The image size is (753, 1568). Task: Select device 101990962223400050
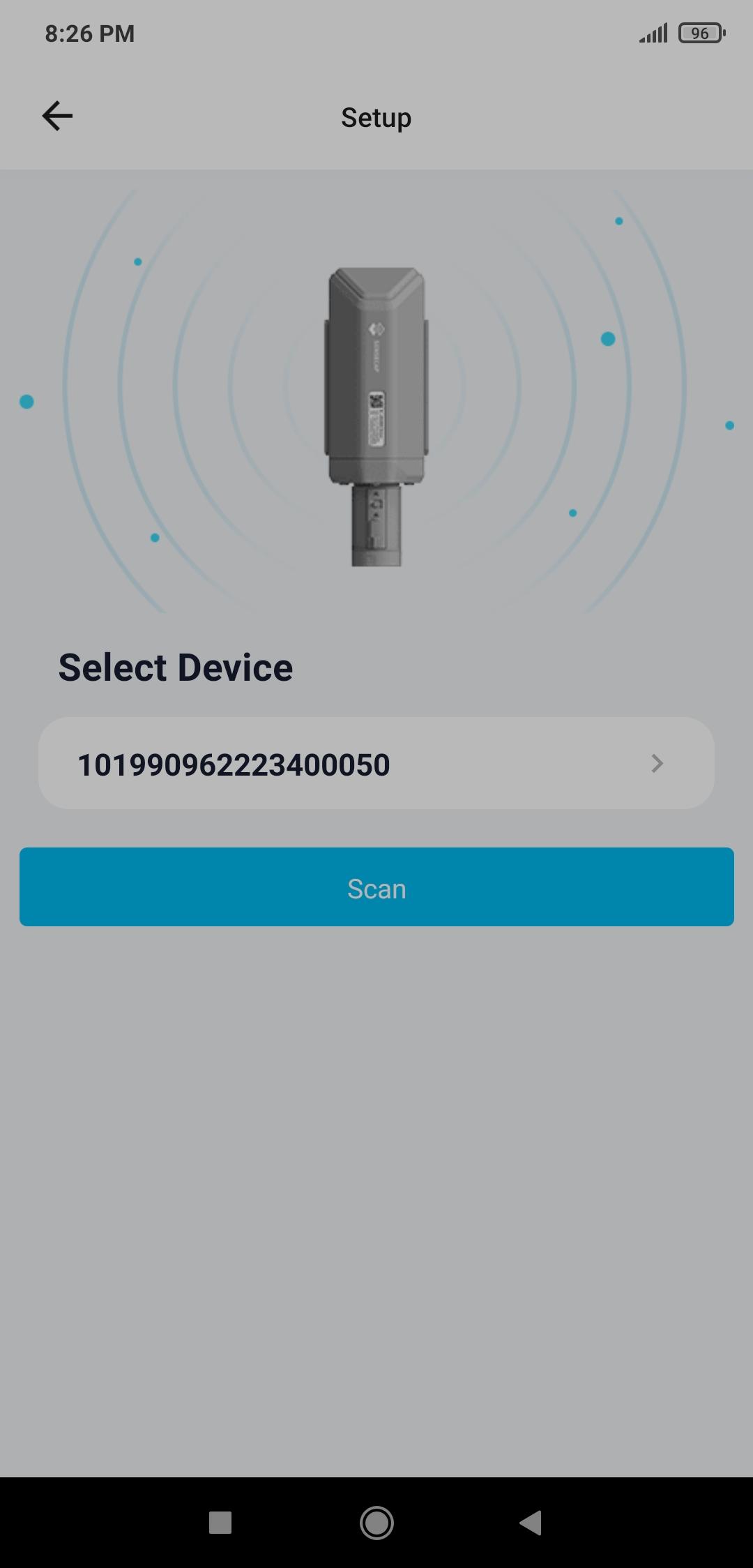click(376, 764)
